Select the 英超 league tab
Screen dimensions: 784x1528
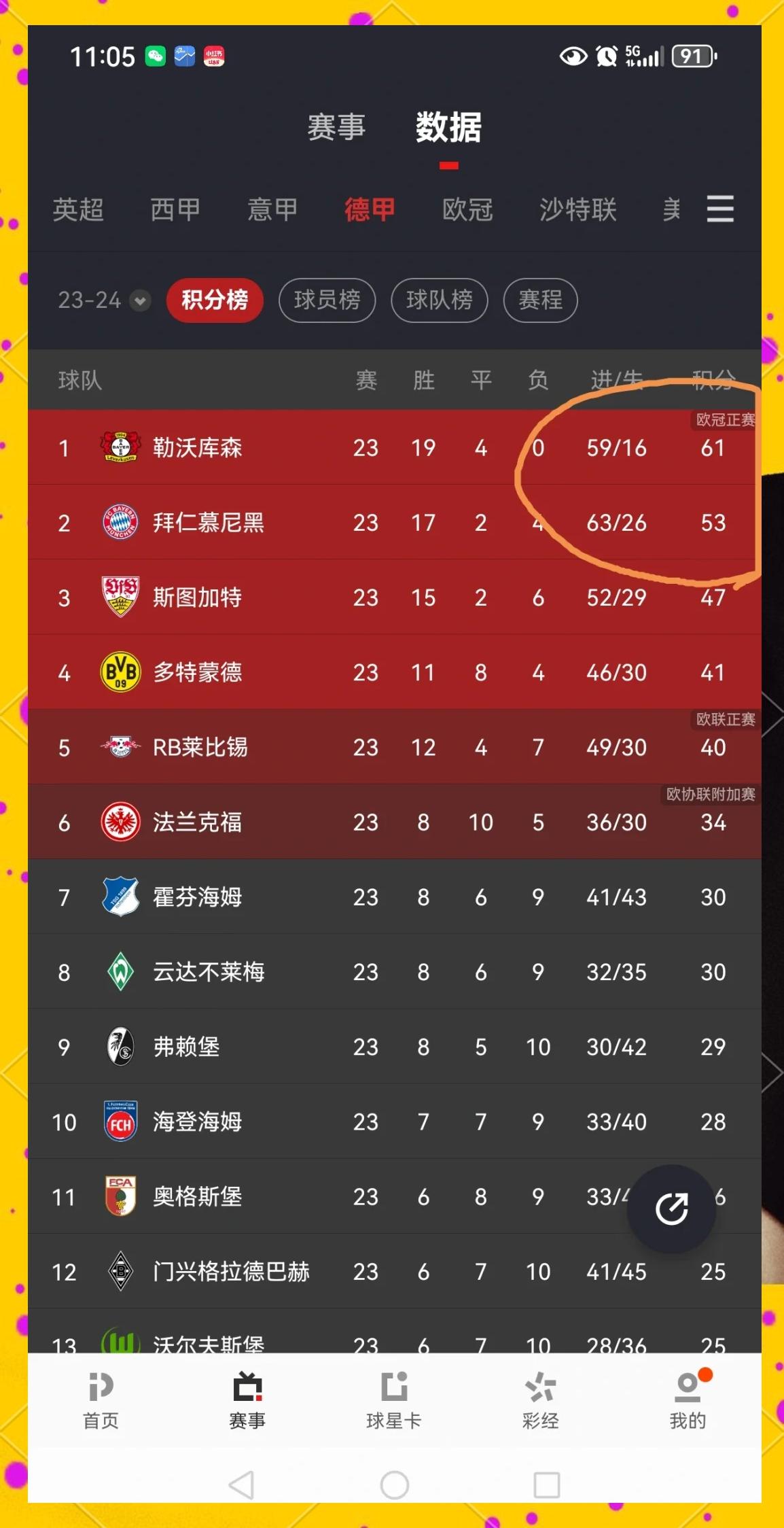coord(78,209)
